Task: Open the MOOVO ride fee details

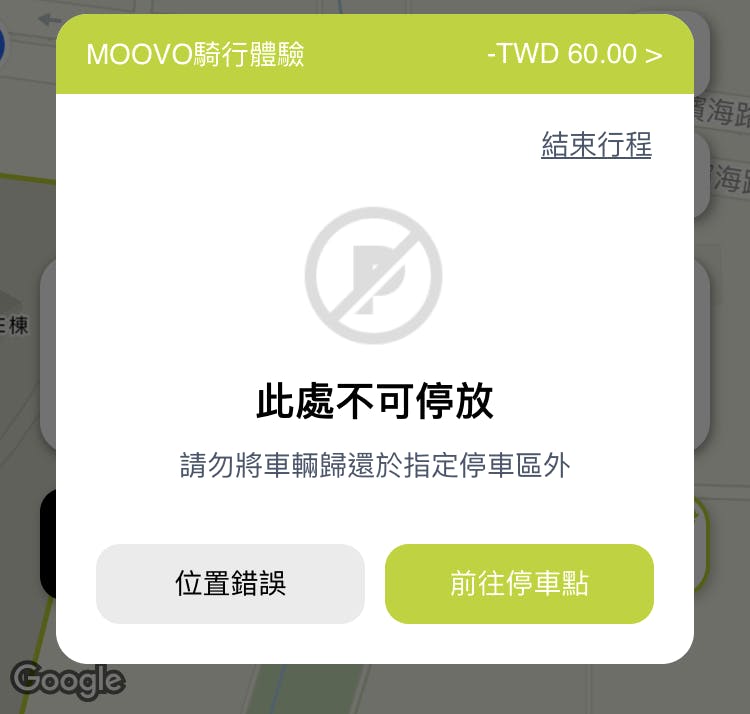Action: coord(574,54)
